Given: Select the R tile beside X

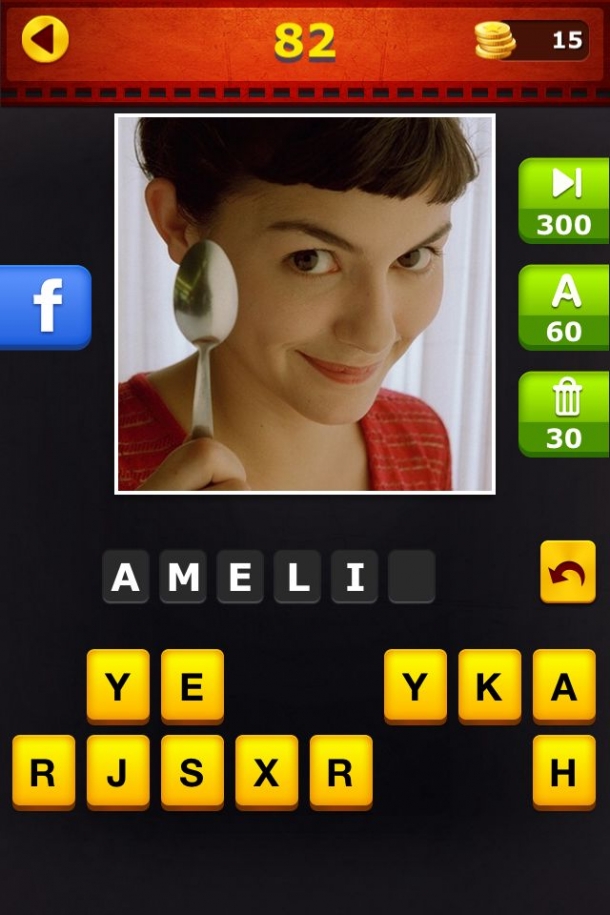Looking at the screenshot, I should pyautogui.click(x=340, y=772).
